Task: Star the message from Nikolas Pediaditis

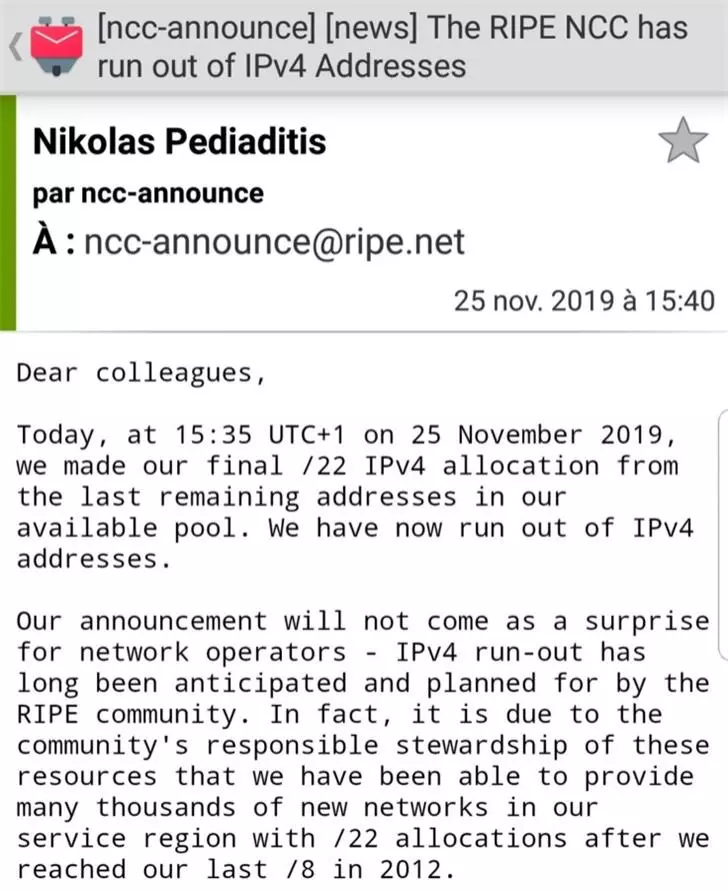Action: point(684,141)
